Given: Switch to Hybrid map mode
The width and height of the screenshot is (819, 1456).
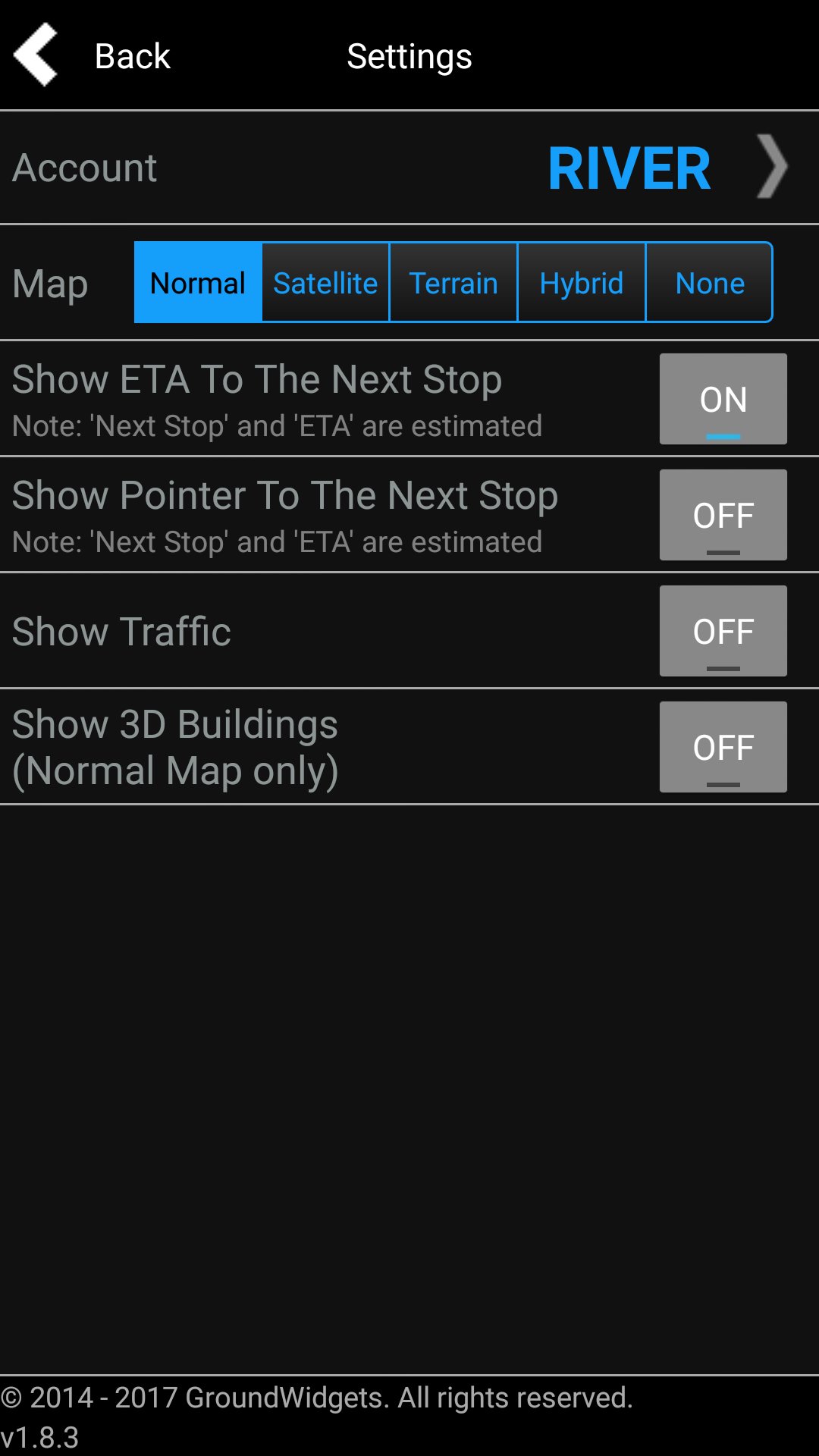Looking at the screenshot, I should [x=582, y=283].
